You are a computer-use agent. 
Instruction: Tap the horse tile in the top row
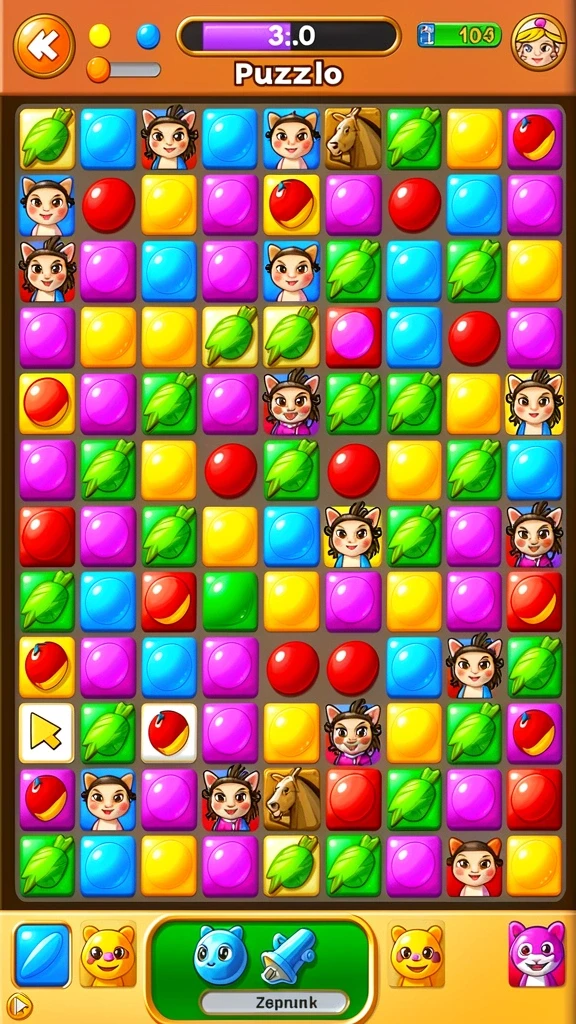(353, 138)
